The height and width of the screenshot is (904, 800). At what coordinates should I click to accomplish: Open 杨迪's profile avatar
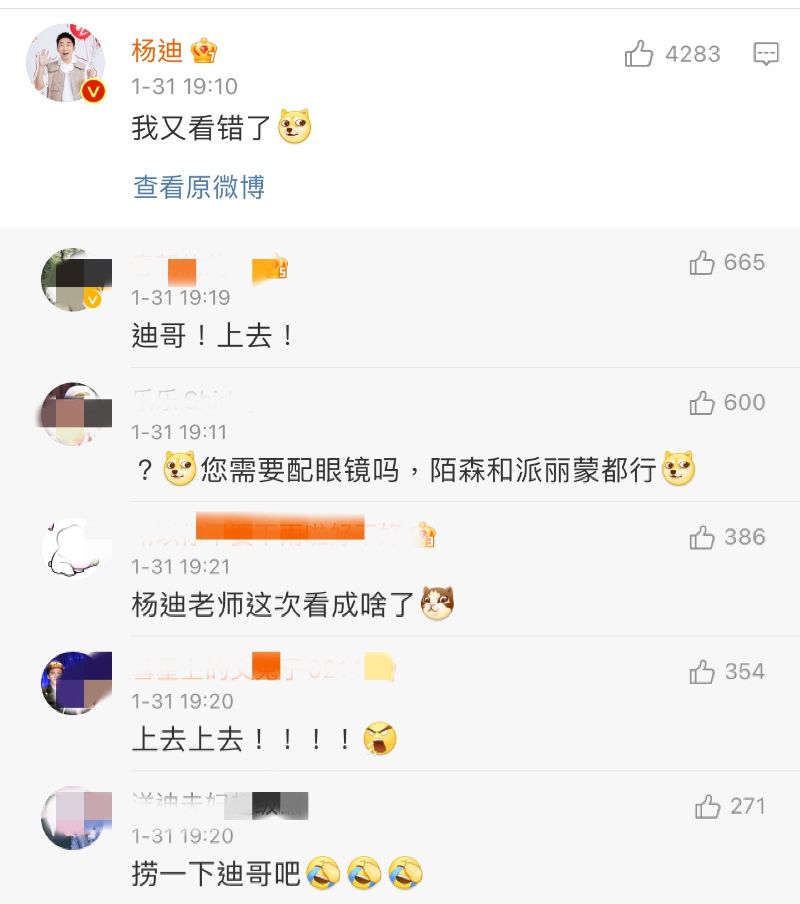coord(65,63)
